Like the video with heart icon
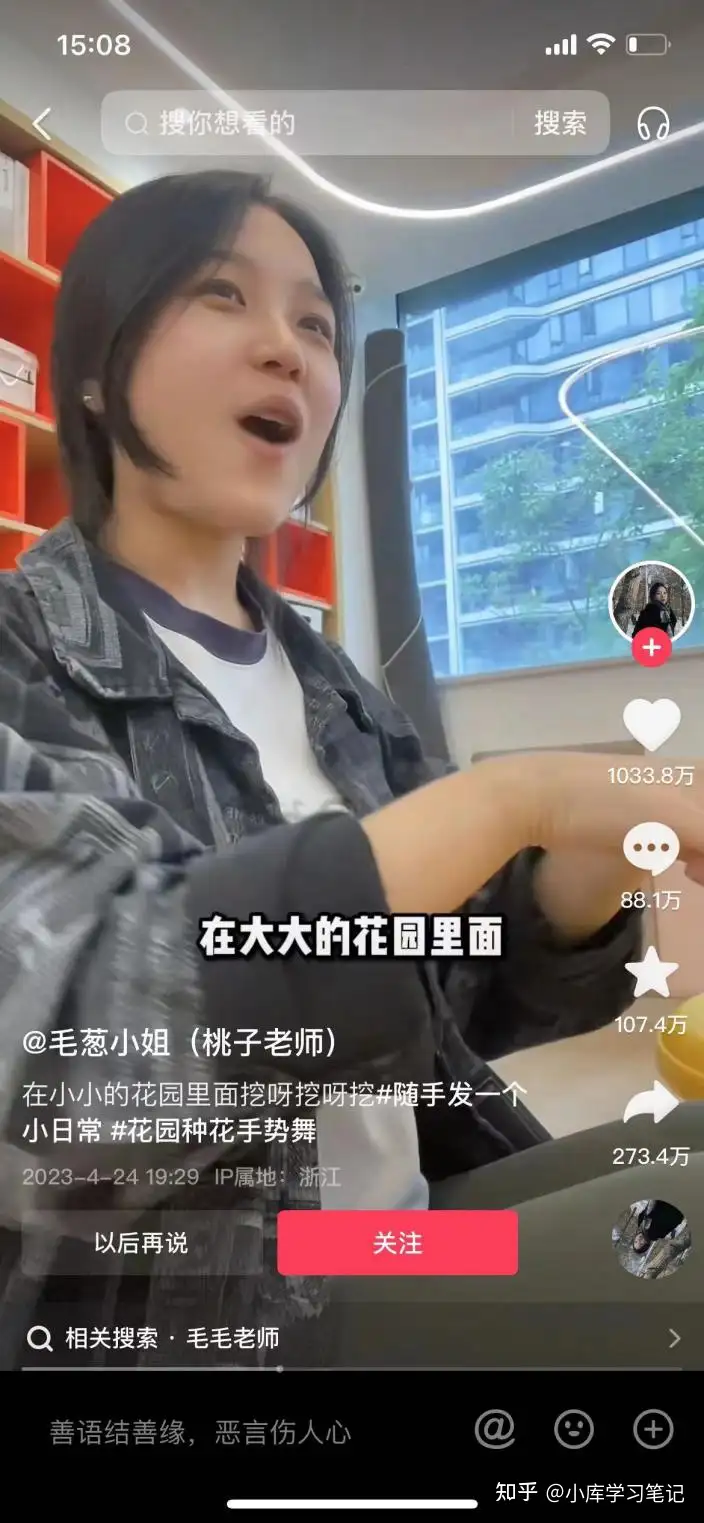 click(651, 725)
